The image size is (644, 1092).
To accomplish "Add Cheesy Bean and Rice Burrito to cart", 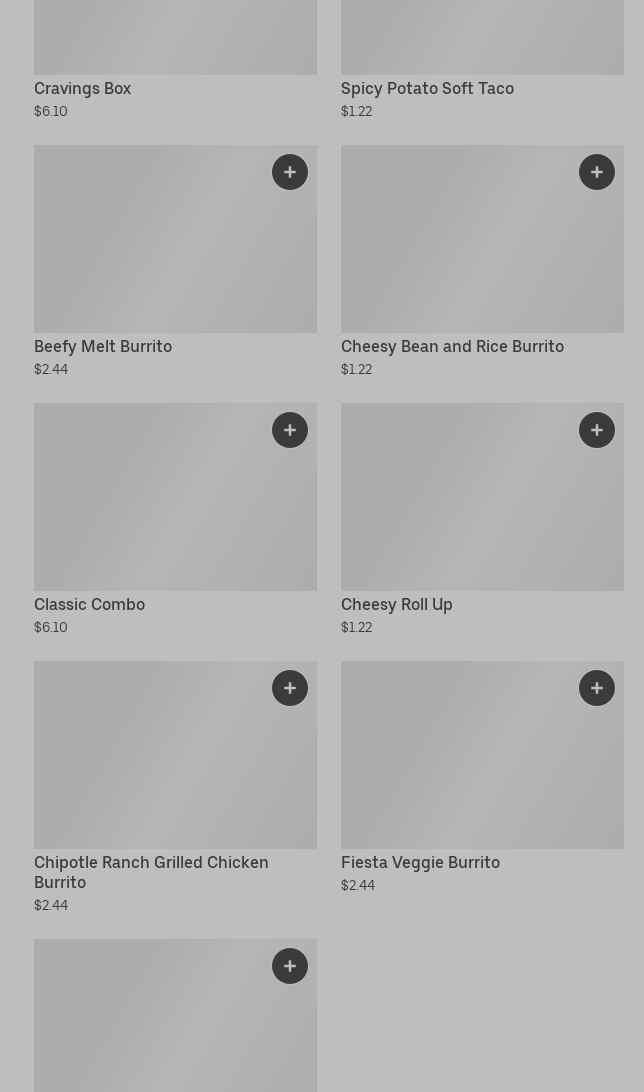I will (597, 172).
